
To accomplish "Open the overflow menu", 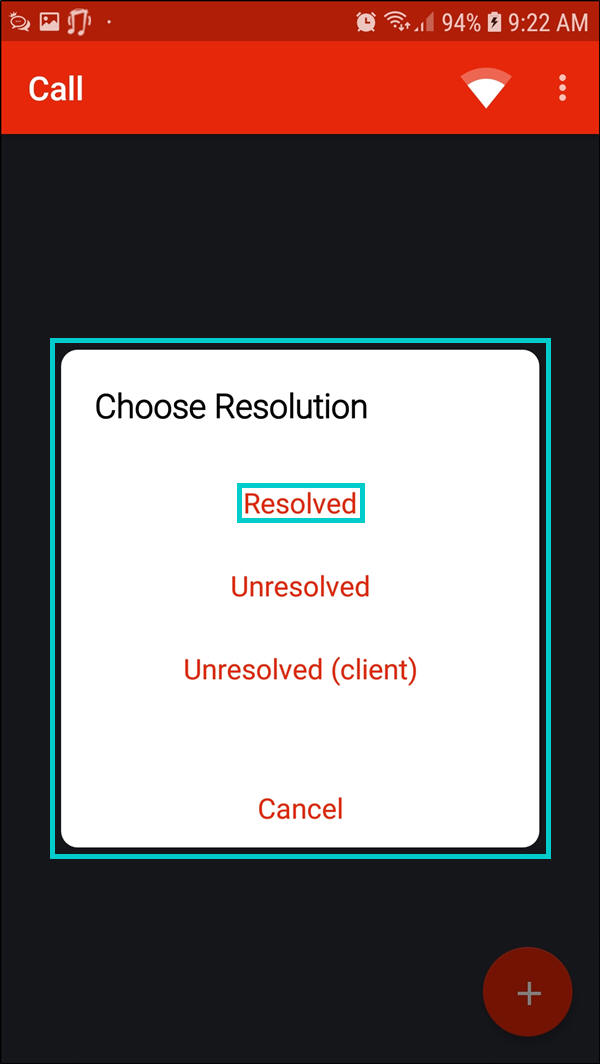I will [x=563, y=88].
